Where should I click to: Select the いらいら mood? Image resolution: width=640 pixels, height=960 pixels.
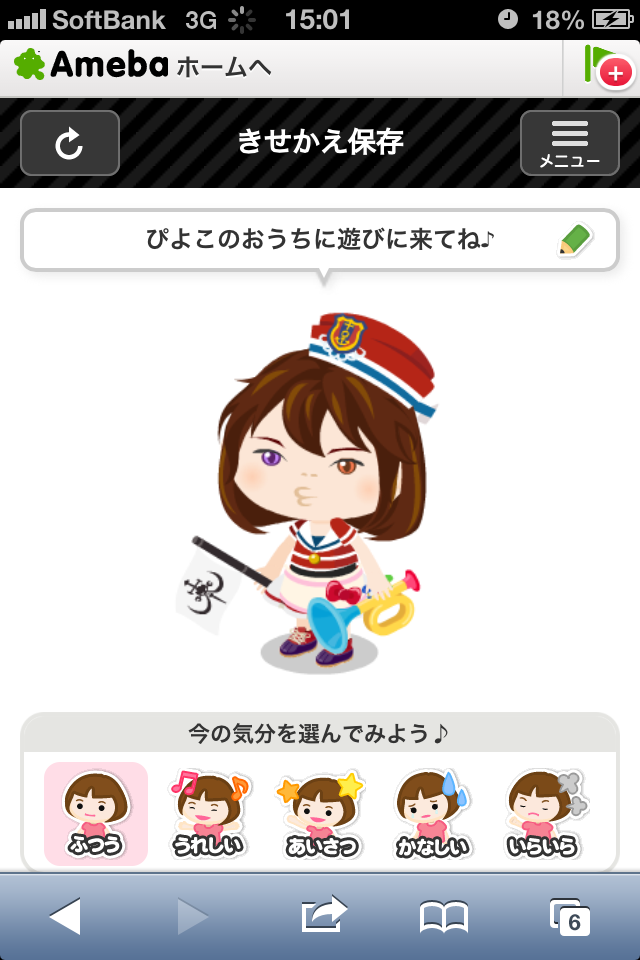tap(542, 814)
